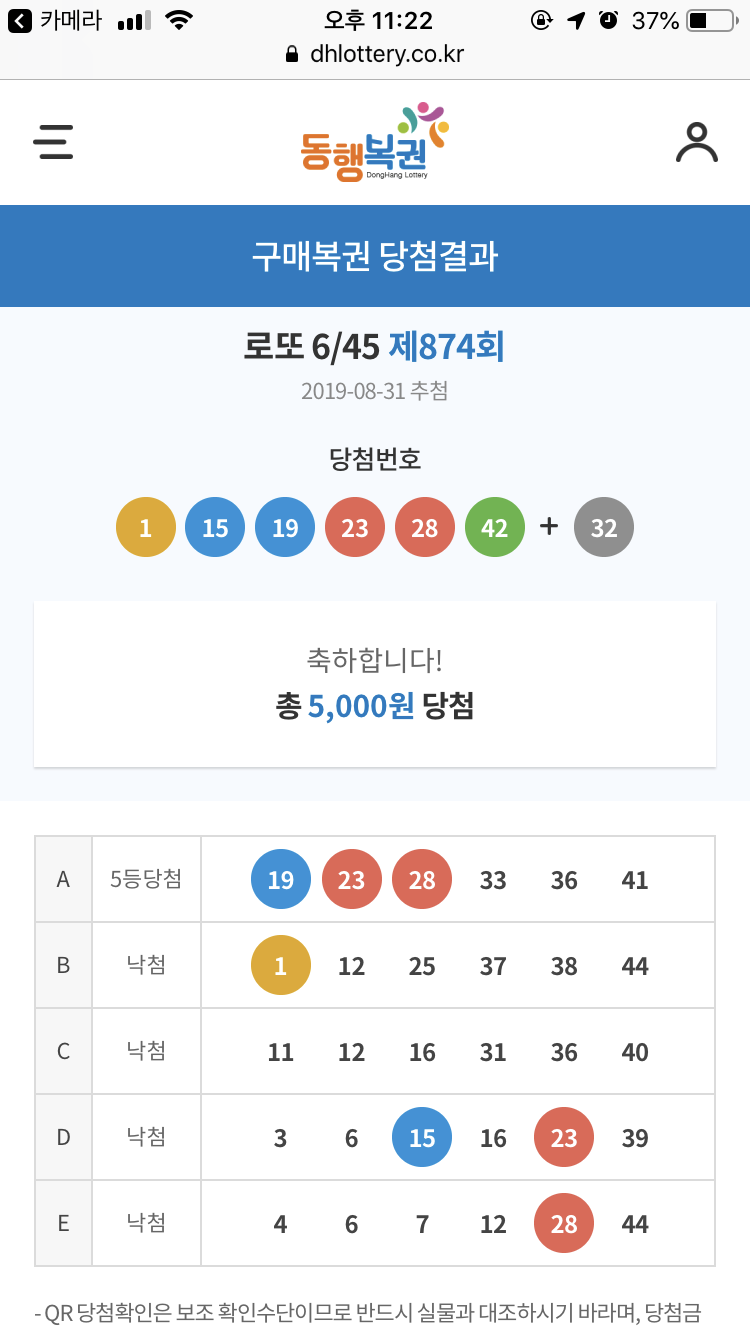Tap the DongHang Lottery logo to go home
The width and height of the screenshot is (750, 1334).
pyautogui.click(x=374, y=142)
